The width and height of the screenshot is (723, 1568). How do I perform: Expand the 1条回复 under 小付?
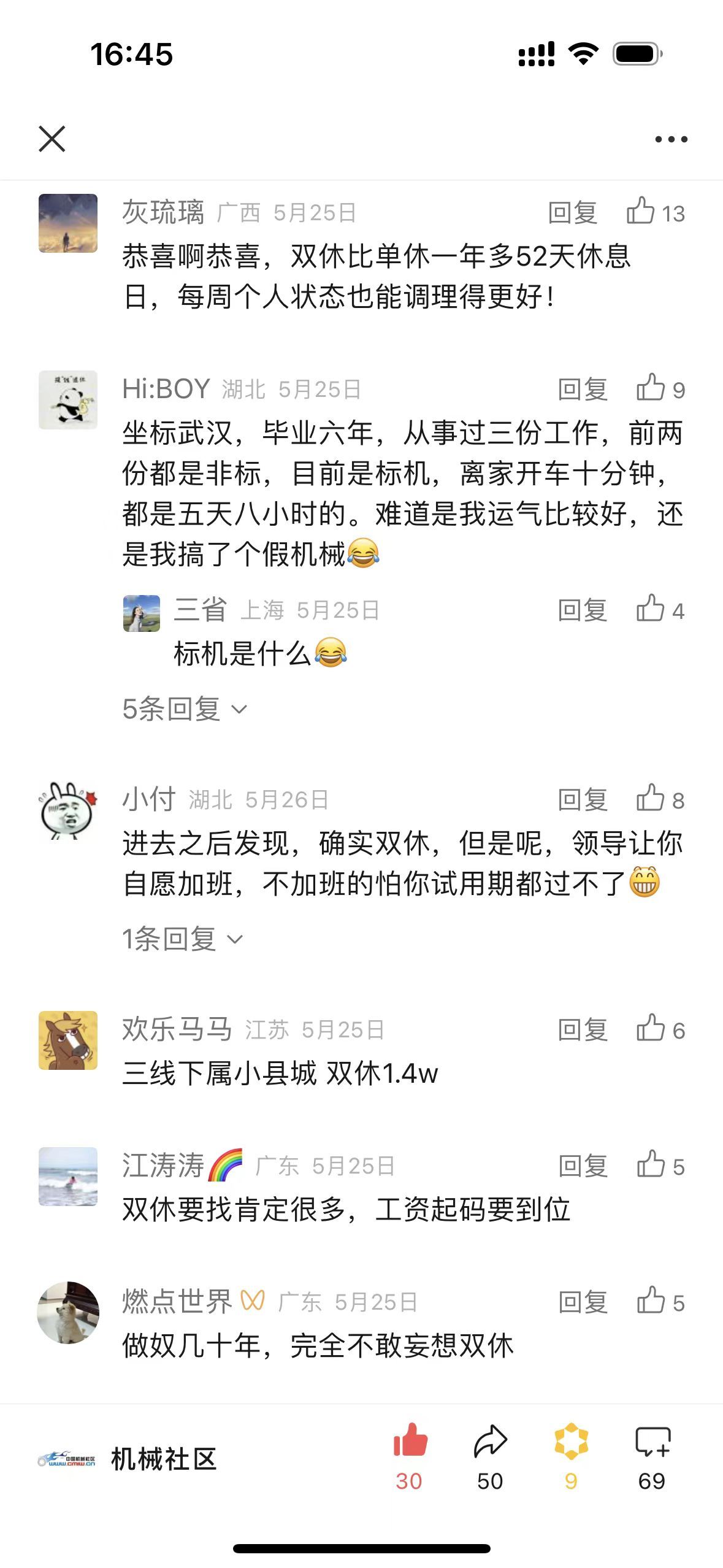[182, 939]
